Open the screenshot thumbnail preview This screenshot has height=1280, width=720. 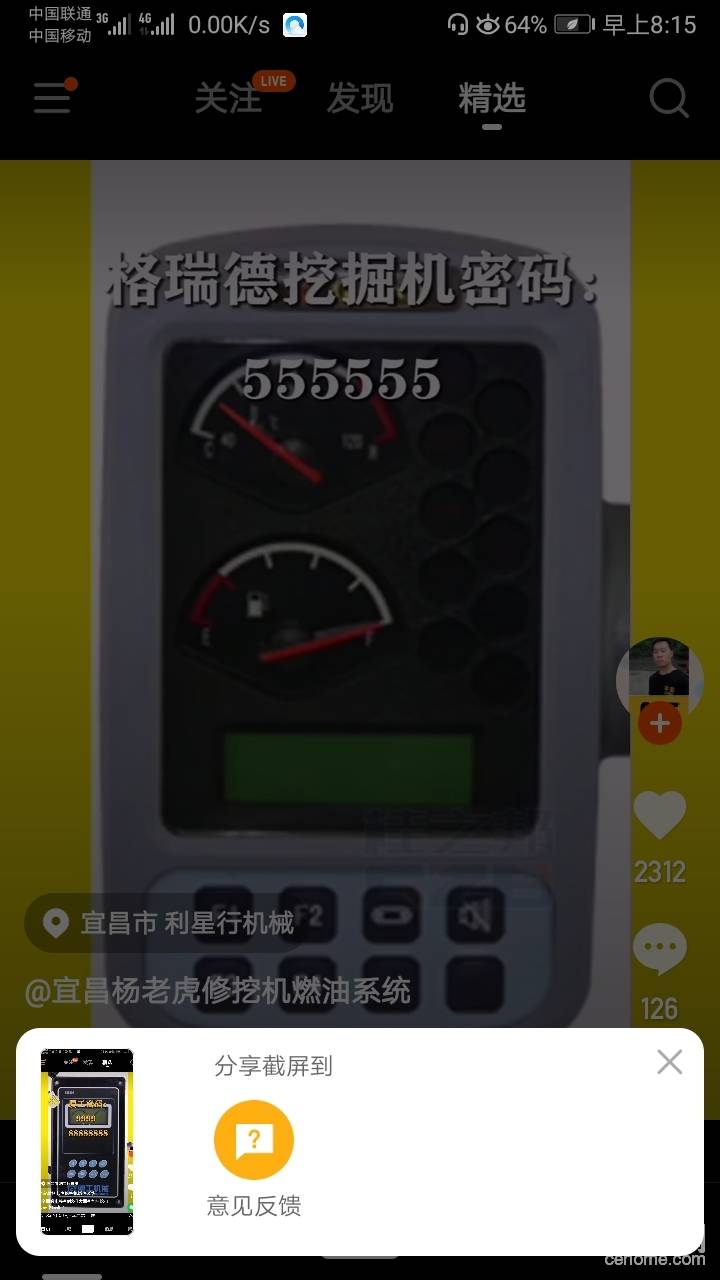click(x=87, y=1141)
